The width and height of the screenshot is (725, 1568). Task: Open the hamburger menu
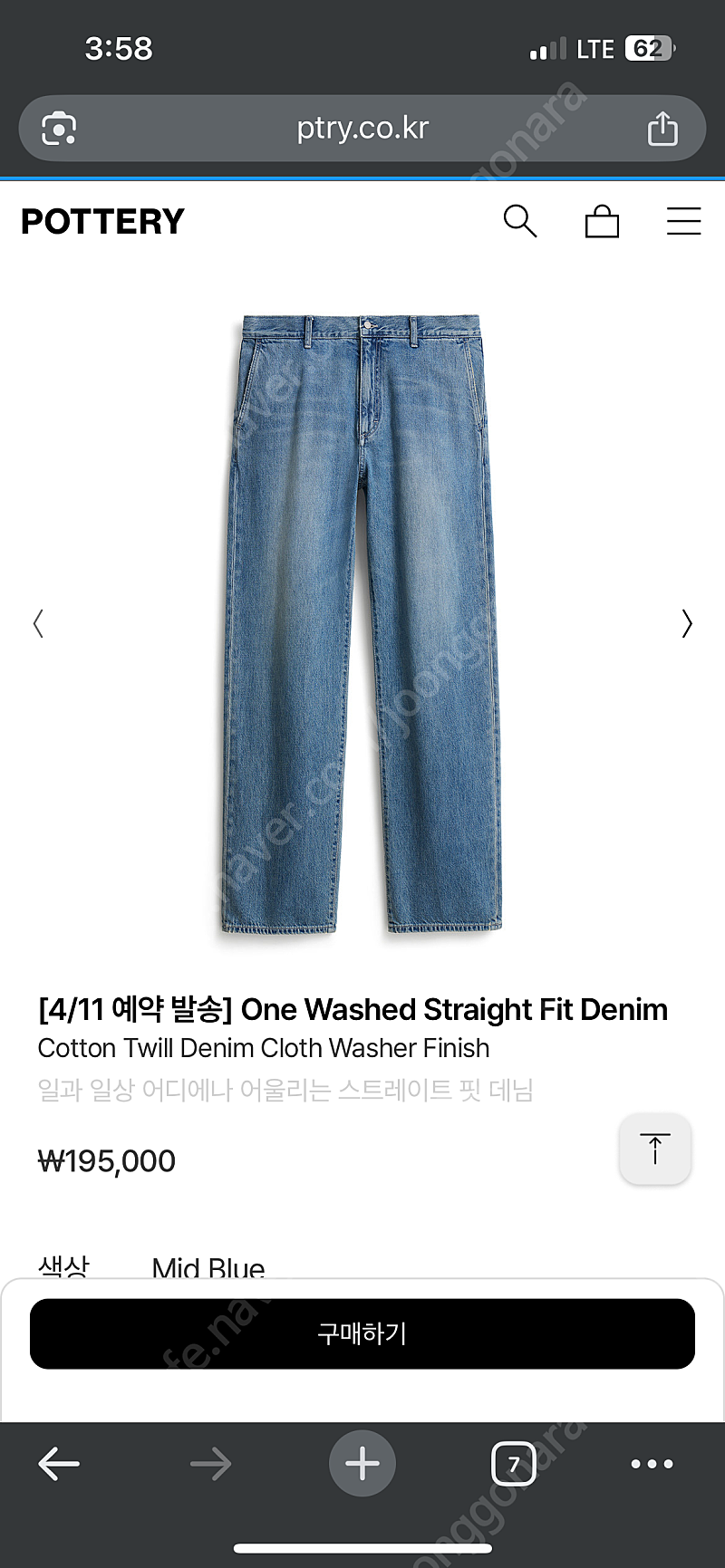(x=684, y=221)
